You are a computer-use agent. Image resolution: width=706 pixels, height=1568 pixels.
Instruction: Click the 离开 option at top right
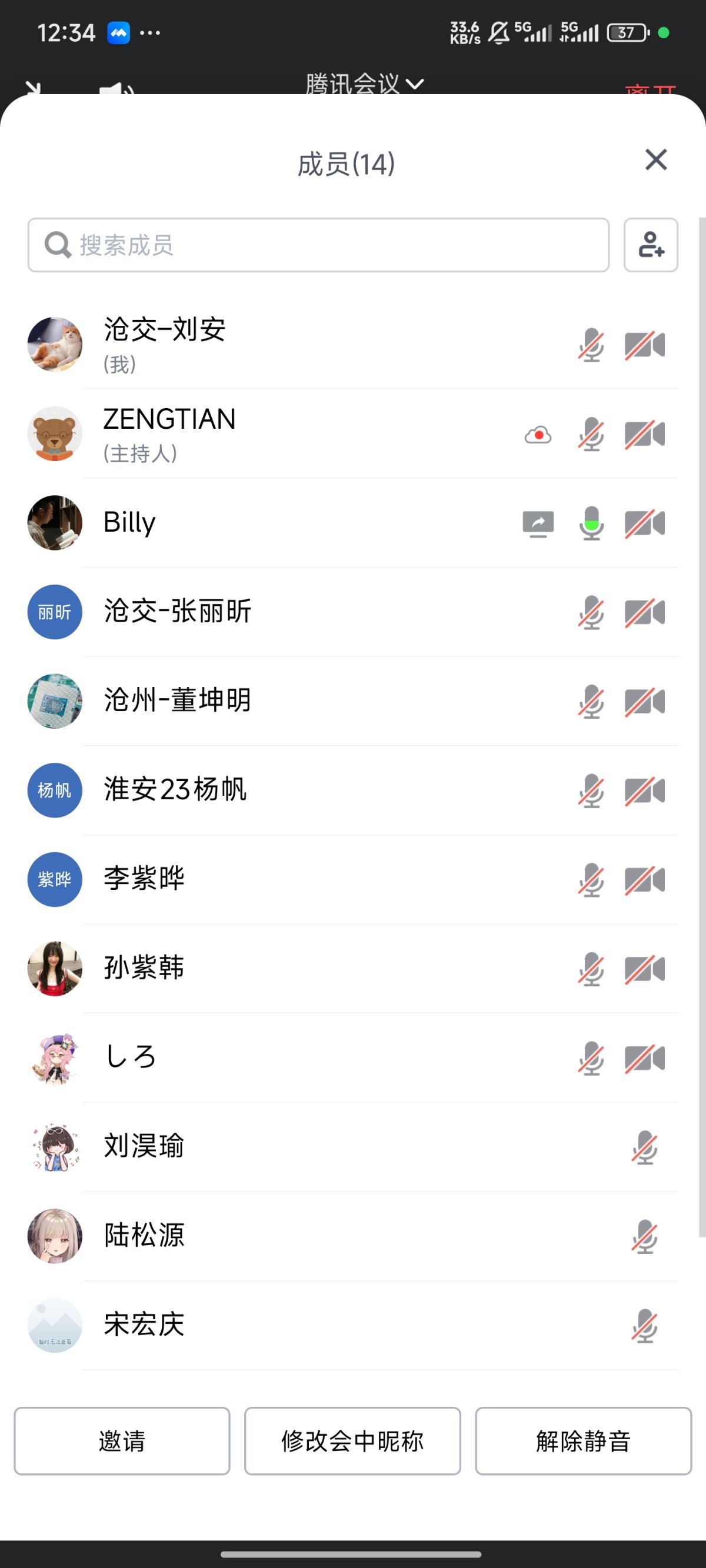(650, 90)
